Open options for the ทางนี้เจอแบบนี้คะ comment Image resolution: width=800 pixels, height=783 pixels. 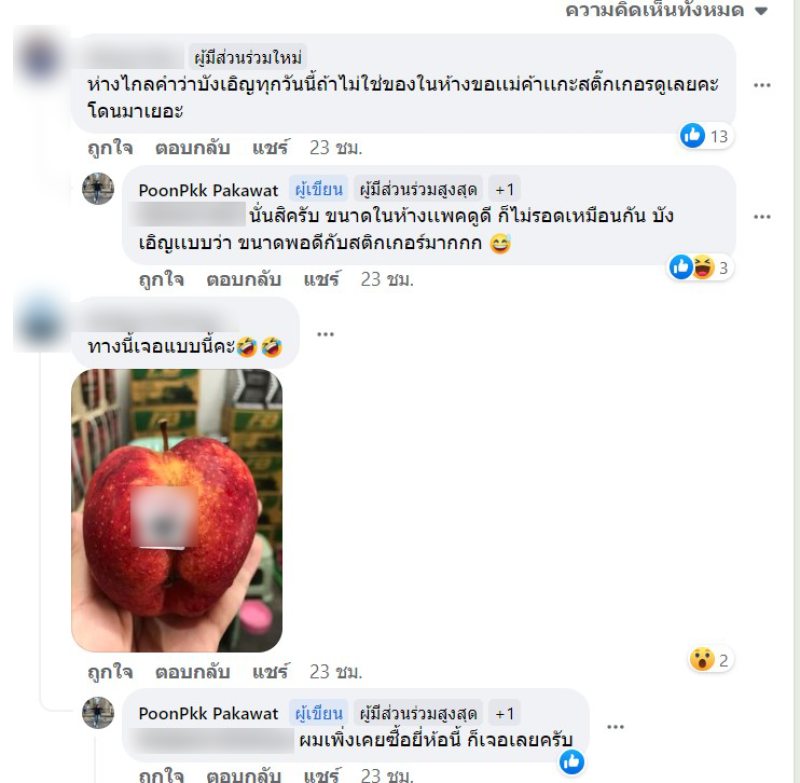(325, 333)
